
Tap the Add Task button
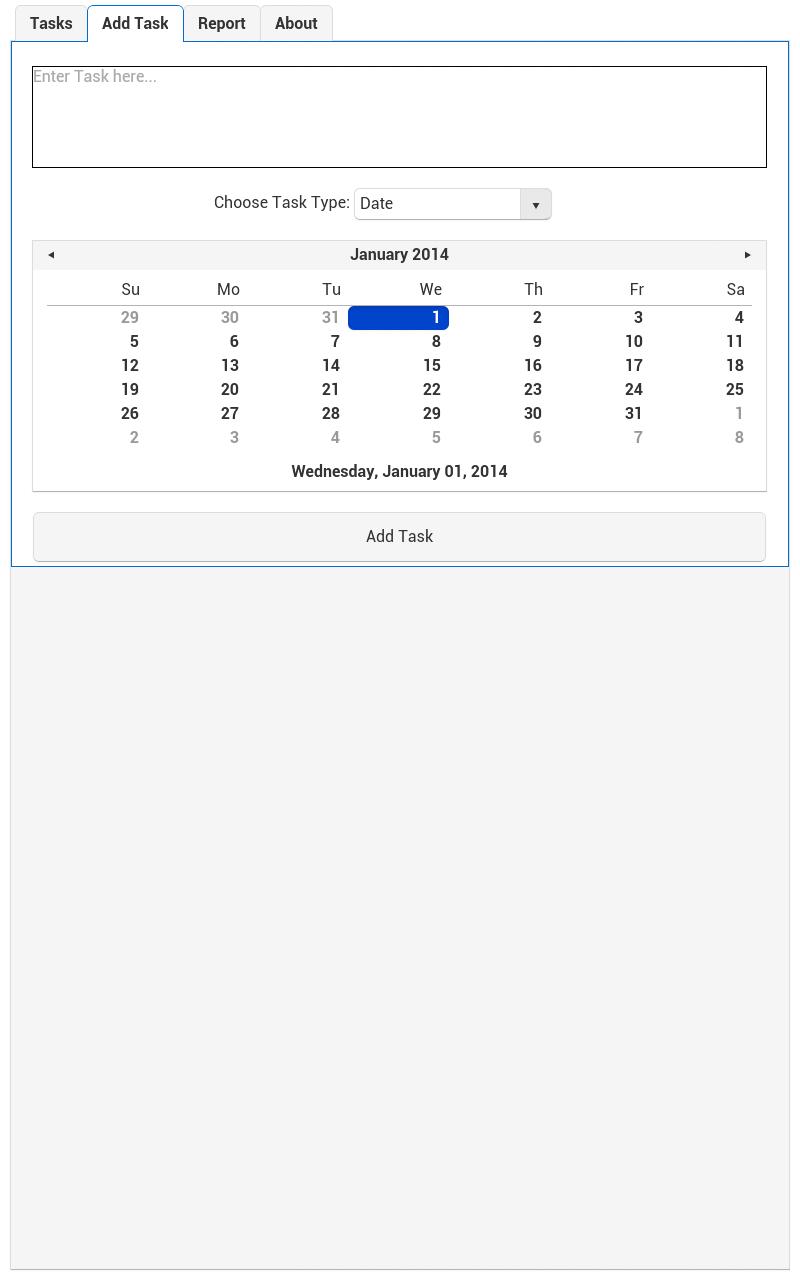399,537
